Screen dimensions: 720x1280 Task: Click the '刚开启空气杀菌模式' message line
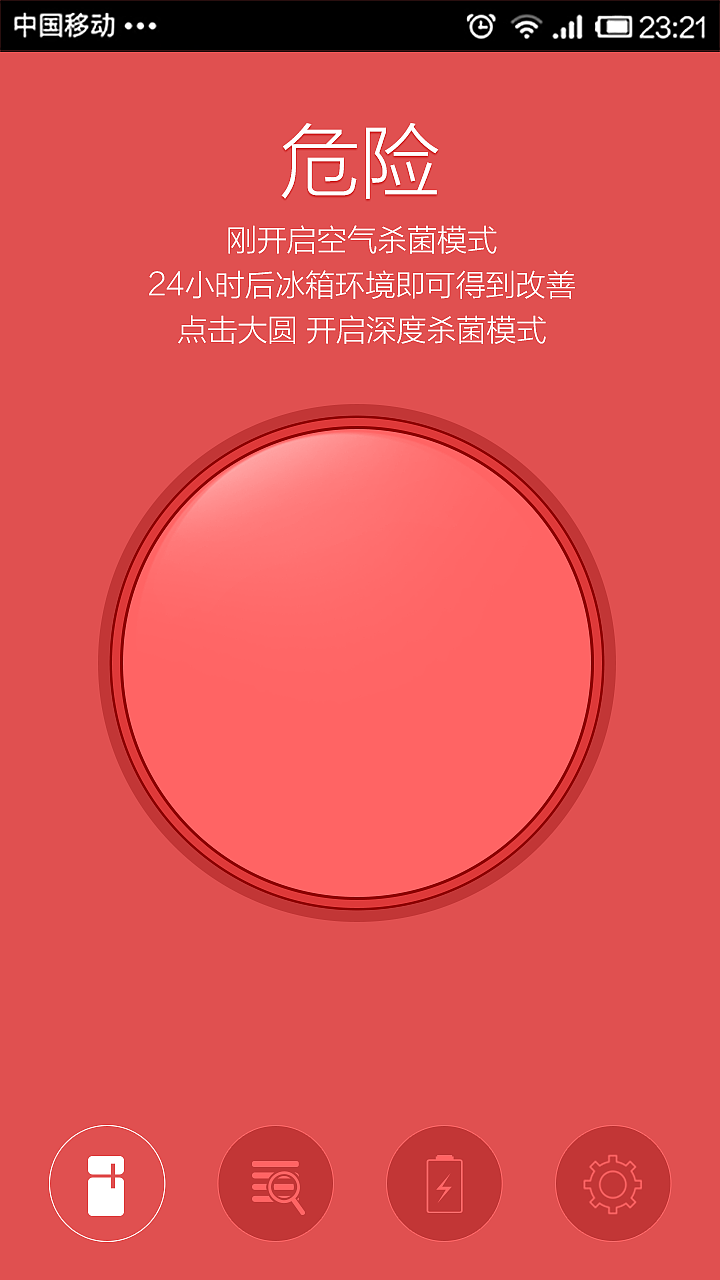click(x=360, y=238)
